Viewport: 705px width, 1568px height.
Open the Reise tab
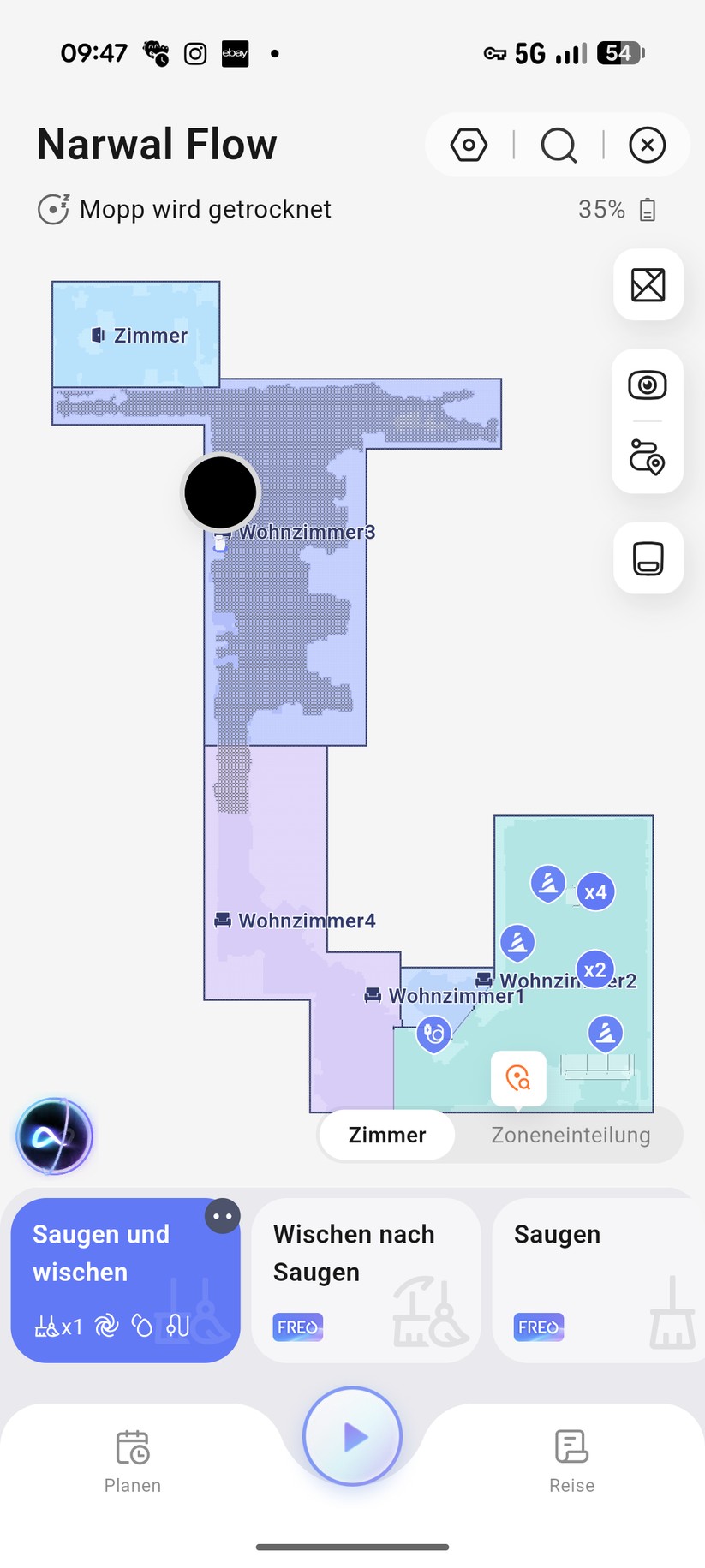click(571, 1461)
